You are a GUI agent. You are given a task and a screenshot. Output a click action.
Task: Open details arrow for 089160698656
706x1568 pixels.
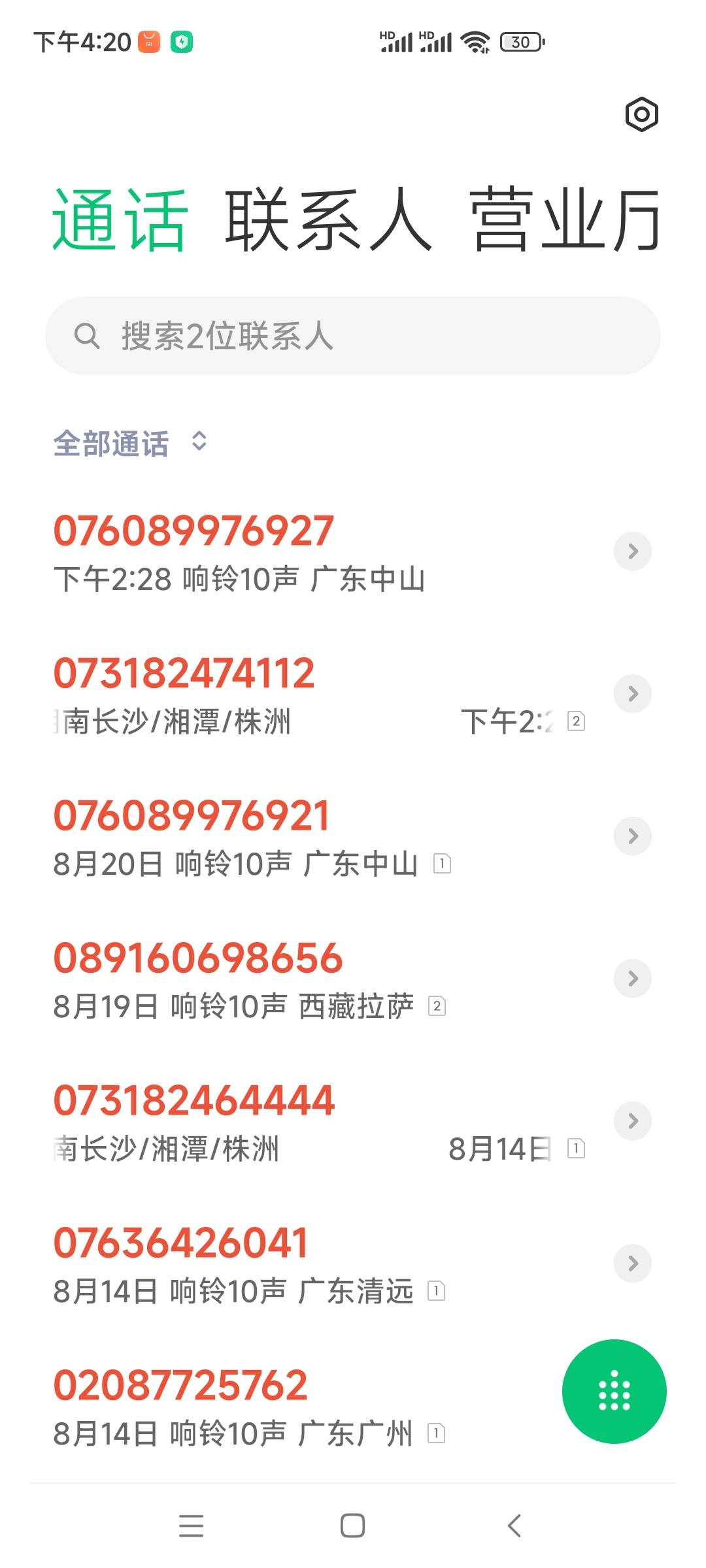click(x=633, y=978)
